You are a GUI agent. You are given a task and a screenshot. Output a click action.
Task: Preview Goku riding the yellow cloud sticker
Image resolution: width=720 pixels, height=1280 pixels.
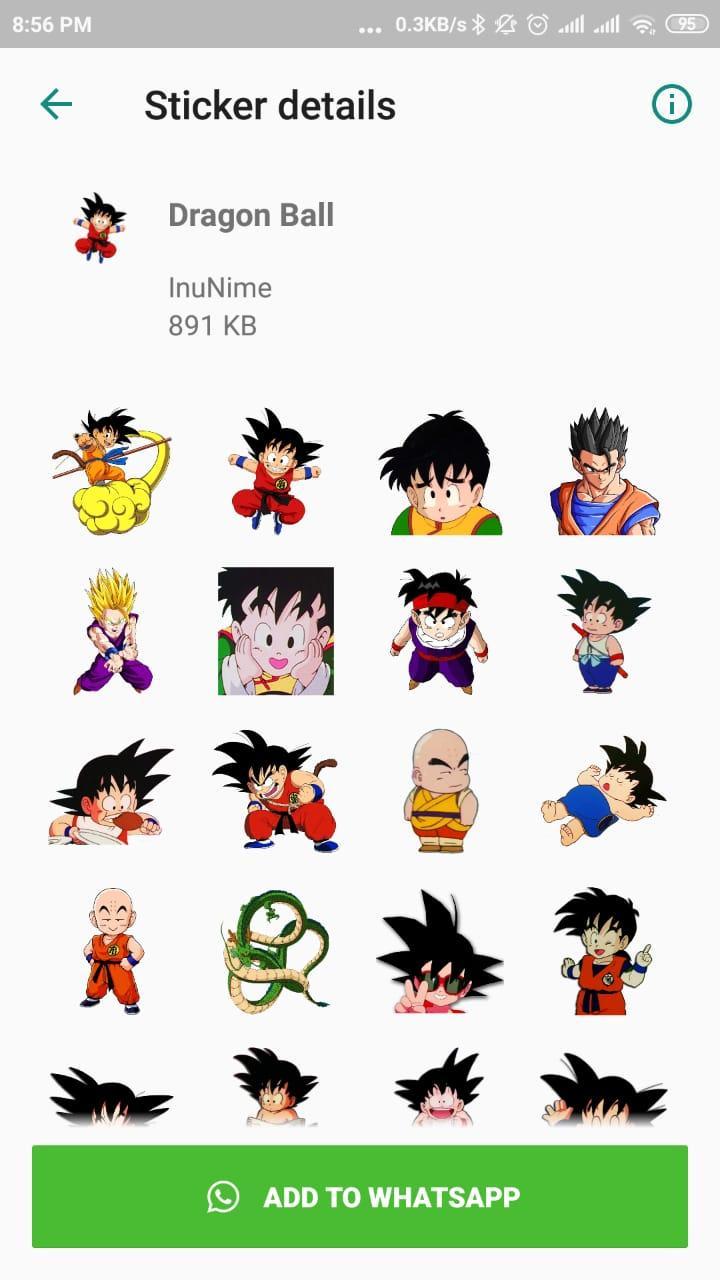pos(110,470)
